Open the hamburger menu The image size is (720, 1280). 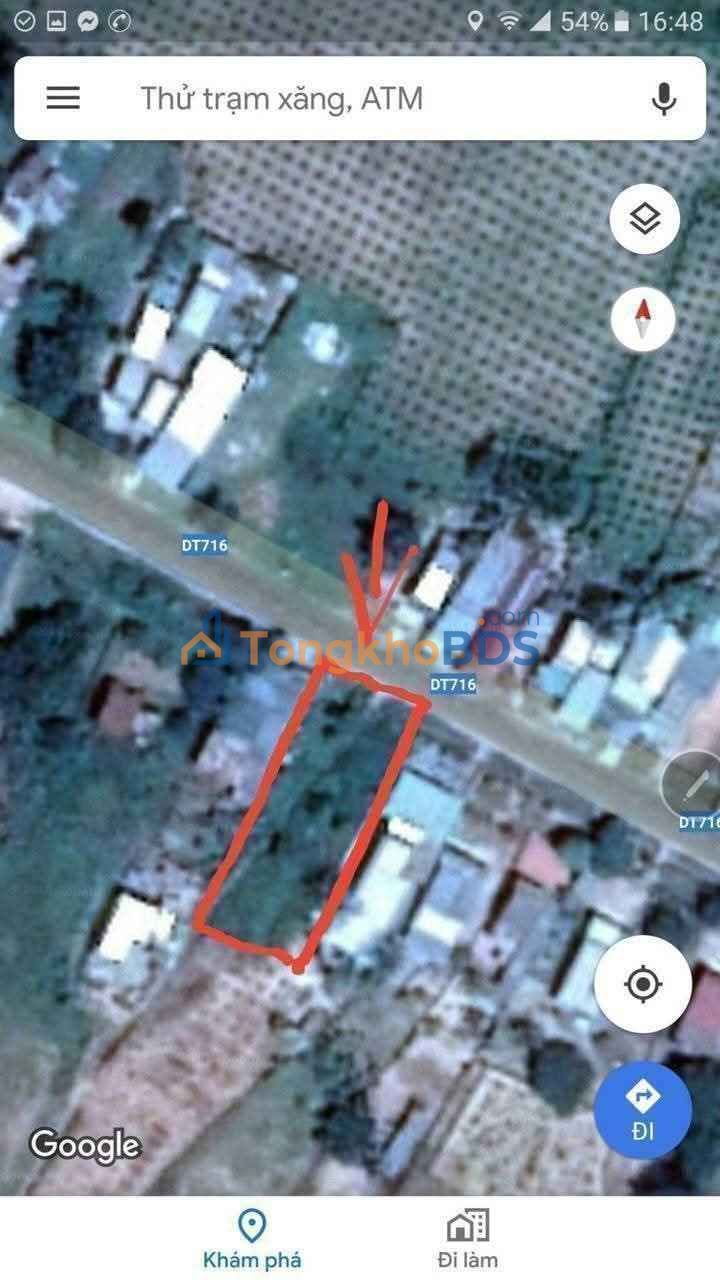tap(63, 98)
